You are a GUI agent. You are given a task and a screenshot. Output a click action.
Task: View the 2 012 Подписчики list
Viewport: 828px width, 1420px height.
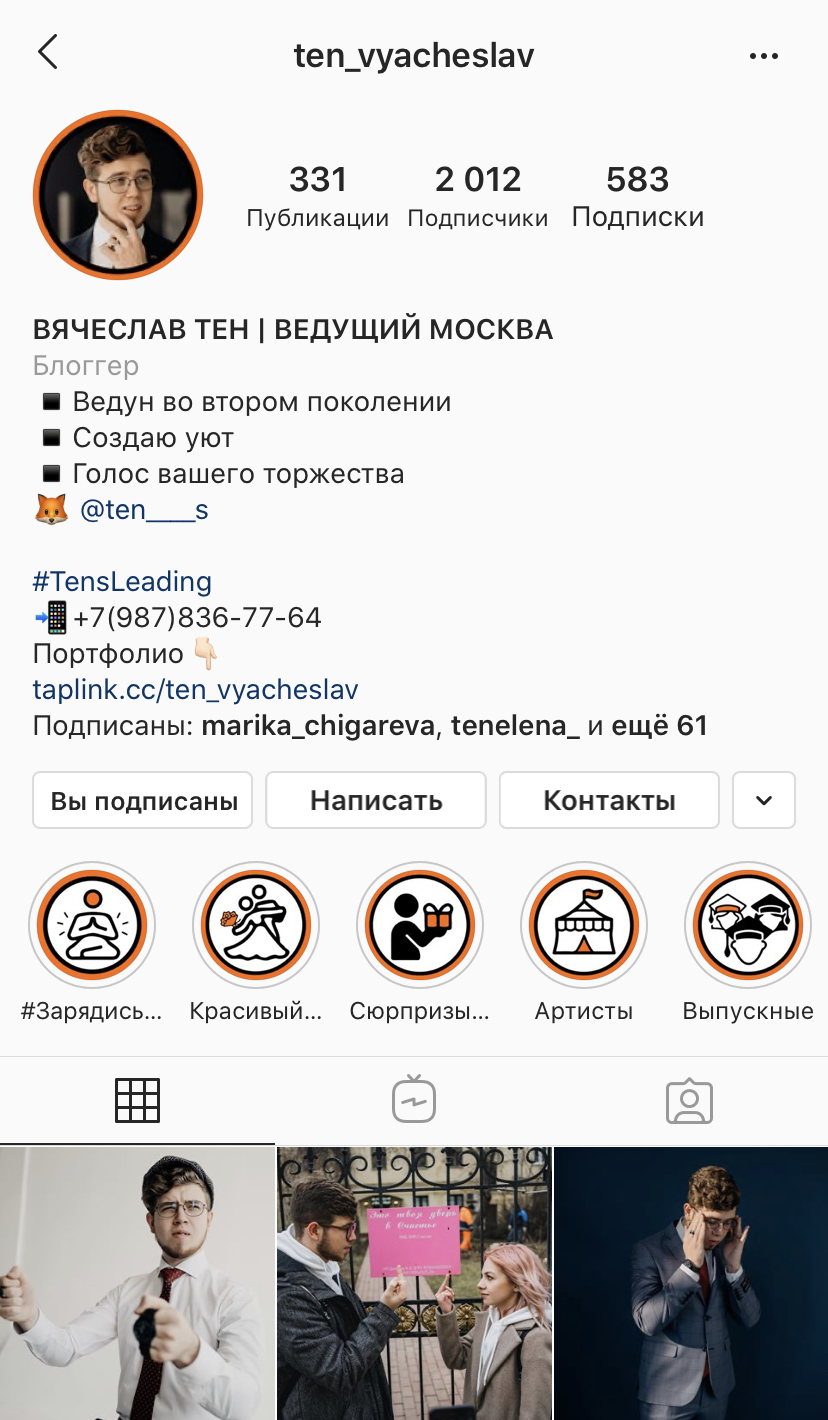tap(478, 197)
